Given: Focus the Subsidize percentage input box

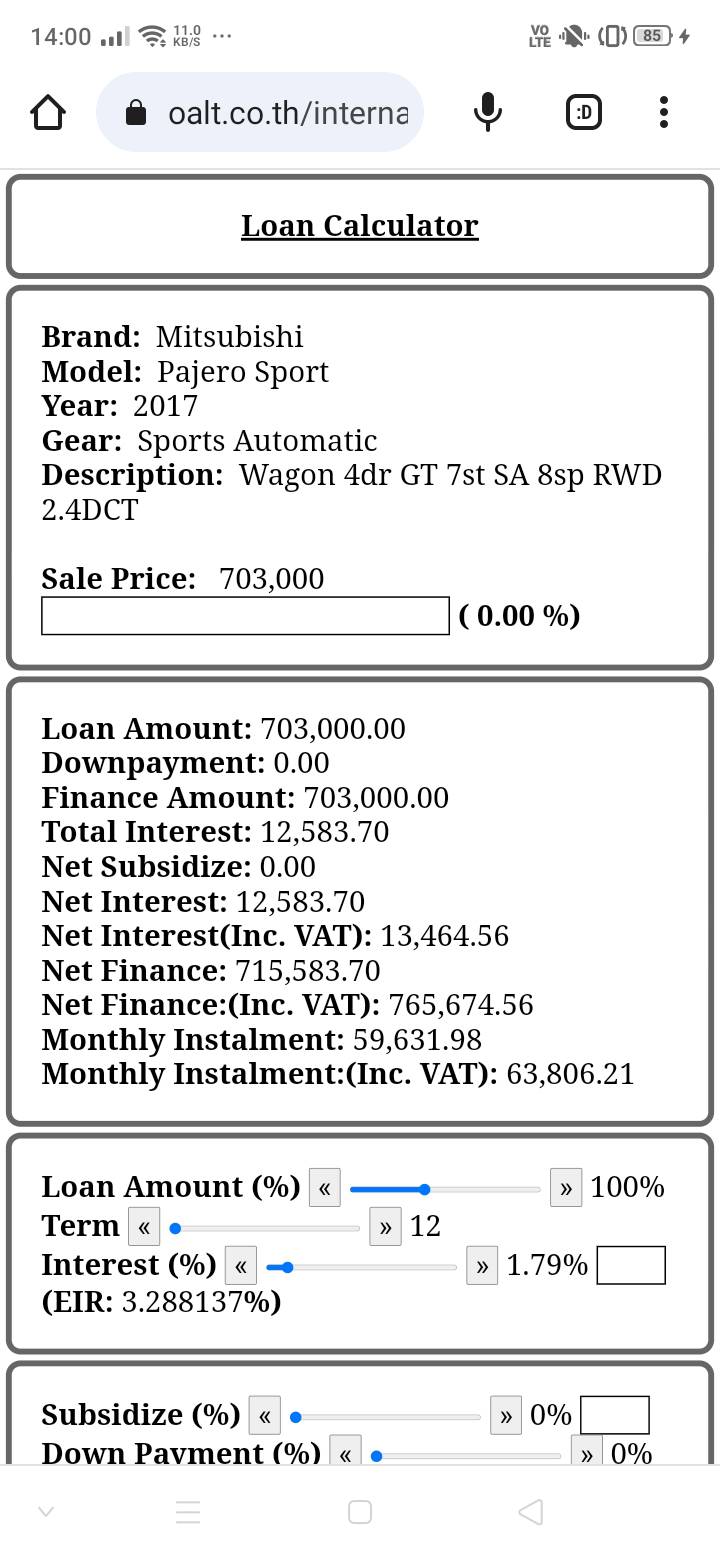Looking at the screenshot, I should pos(615,1415).
